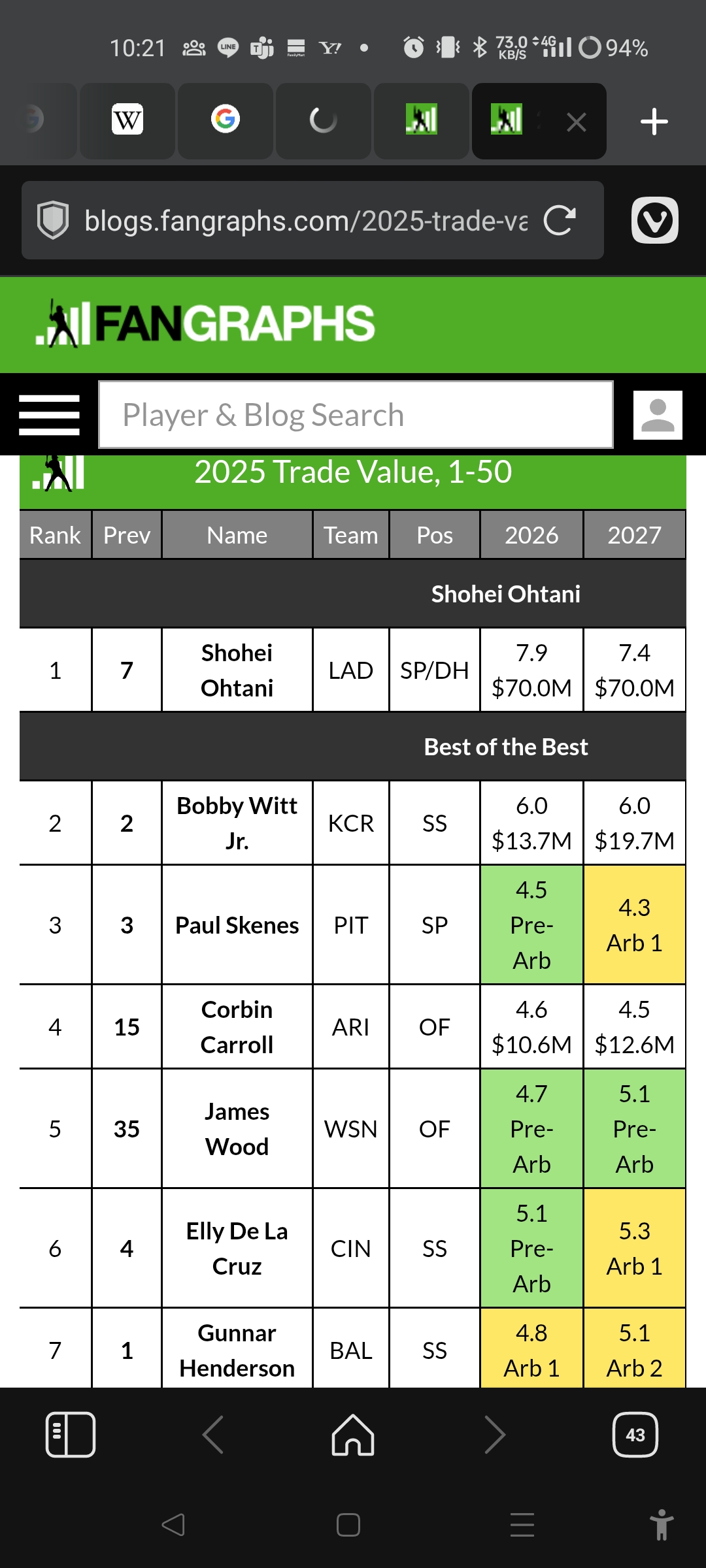Open Elly De La Cruz's player page
The height and width of the screenshot is (1568, 706).
point(237,1249)
